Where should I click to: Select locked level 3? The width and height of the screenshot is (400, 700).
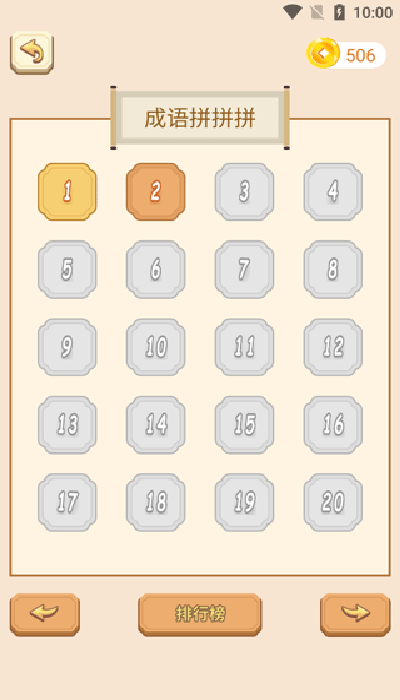click(x=244, y=192)
